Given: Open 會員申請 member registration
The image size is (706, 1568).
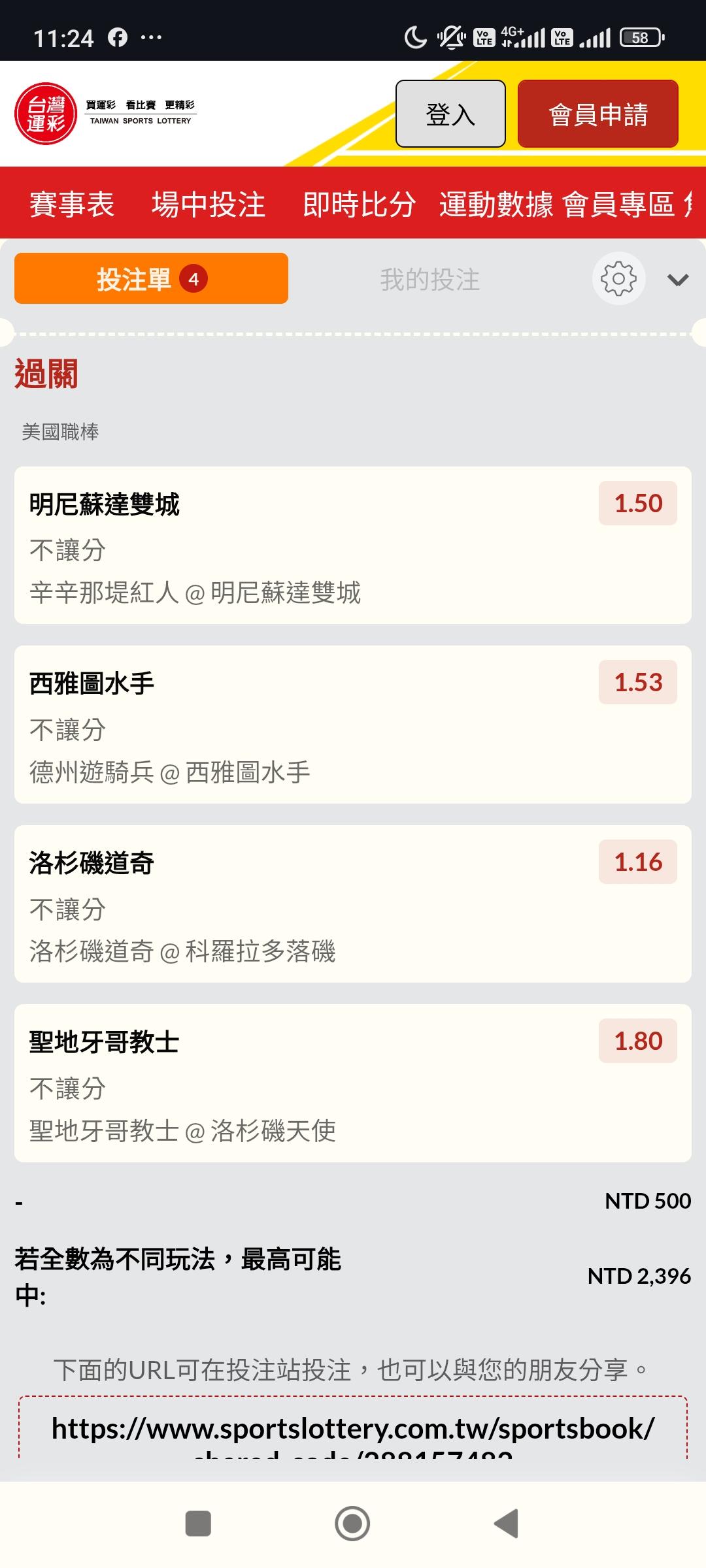Looking at the screenshot, I should [x=597, y=114].
